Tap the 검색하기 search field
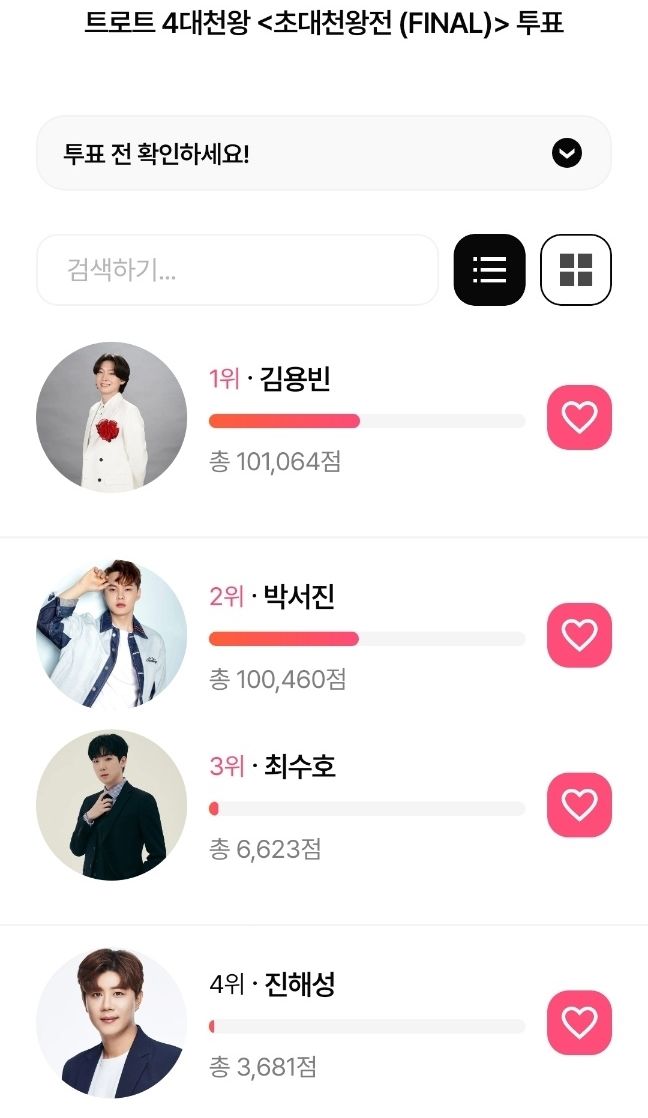This screenshot has height=1118, width=648. pos(237,270)
